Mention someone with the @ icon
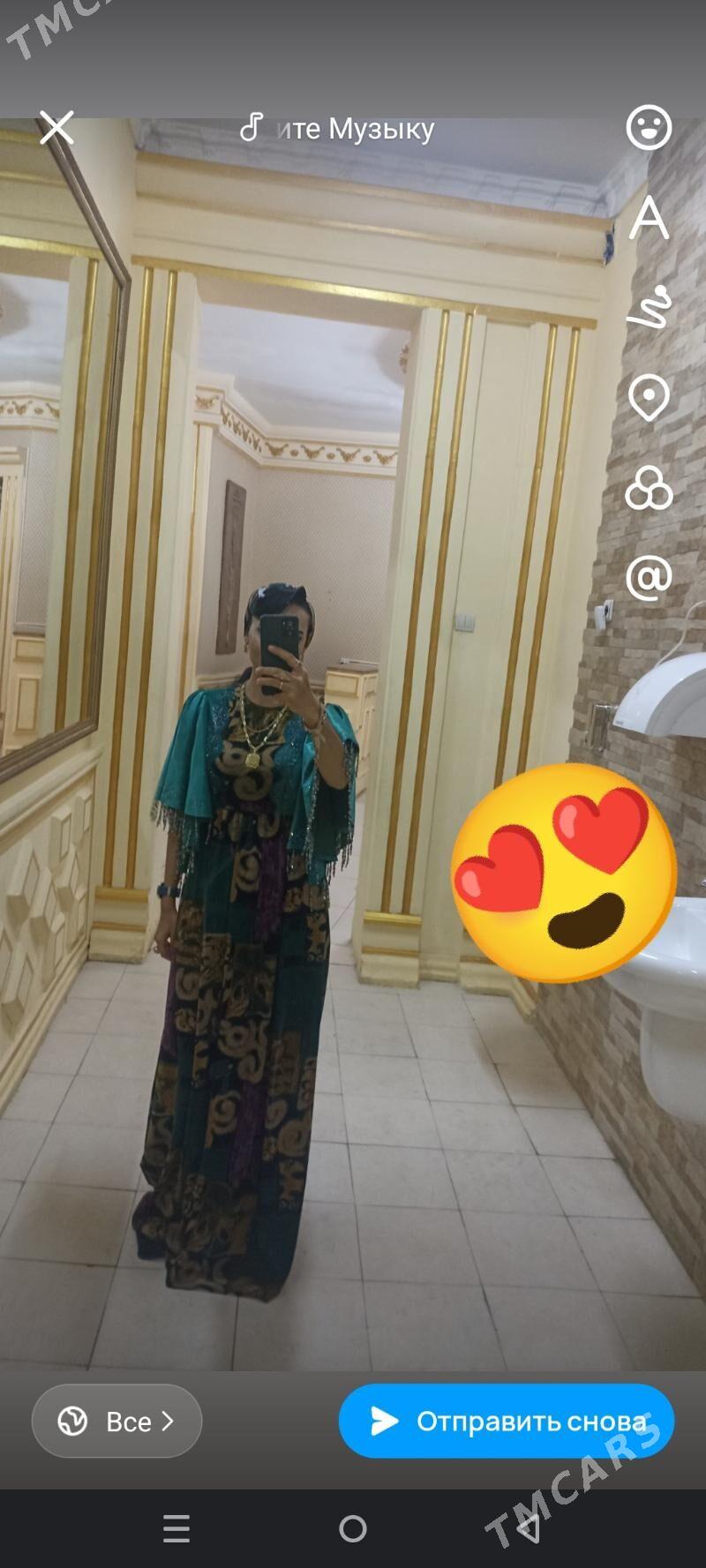Viewport: 706px width, 1568px height. coord(649,578)
